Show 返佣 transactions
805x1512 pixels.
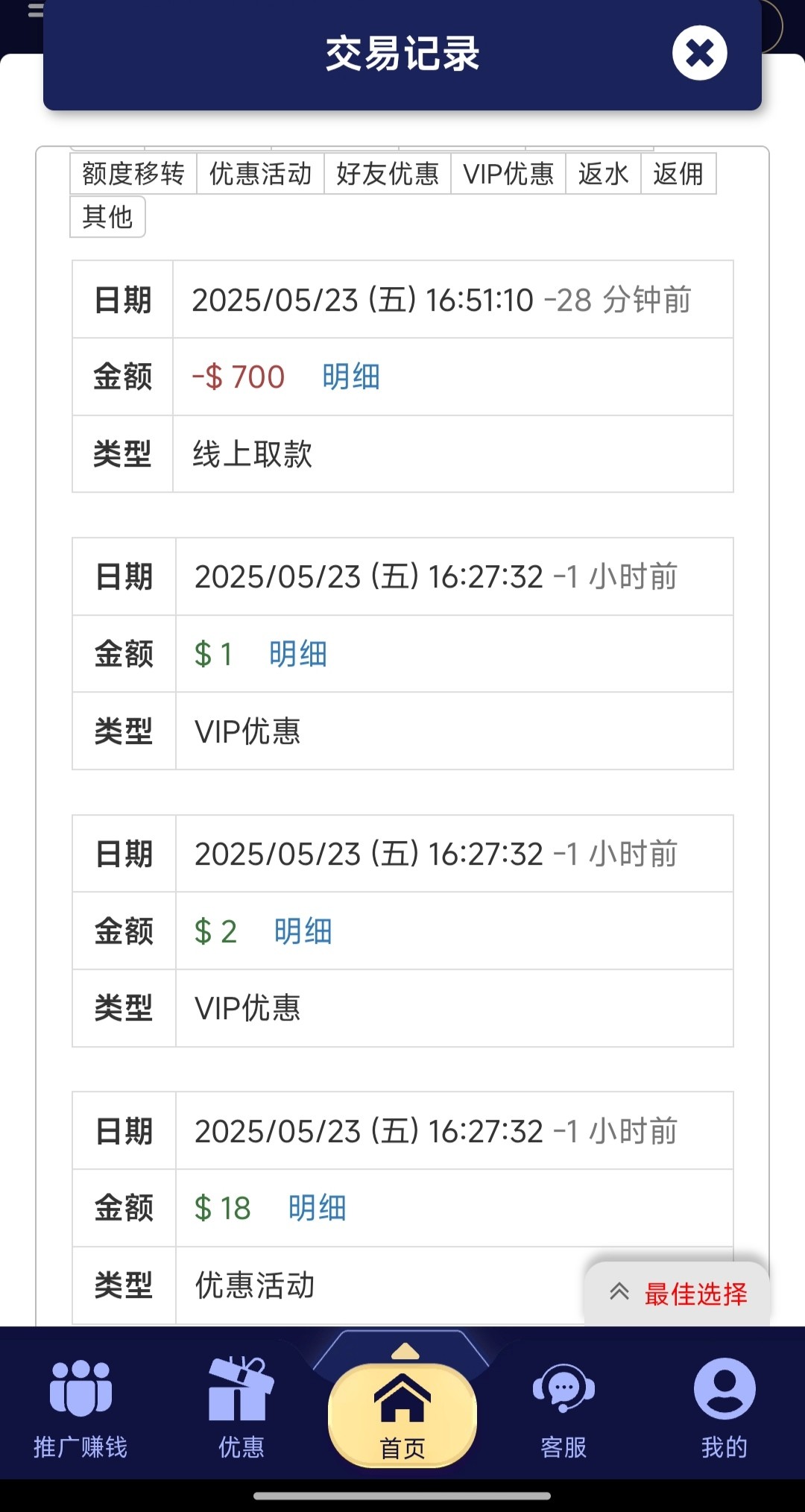coord(678,174)
